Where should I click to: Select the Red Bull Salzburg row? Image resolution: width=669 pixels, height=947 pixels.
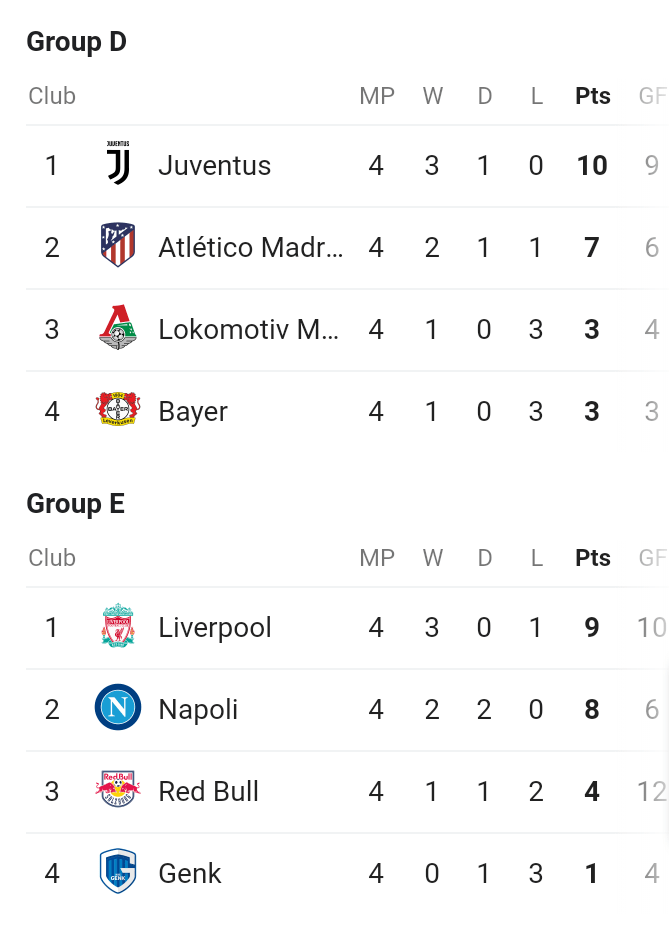coord(208,791)
